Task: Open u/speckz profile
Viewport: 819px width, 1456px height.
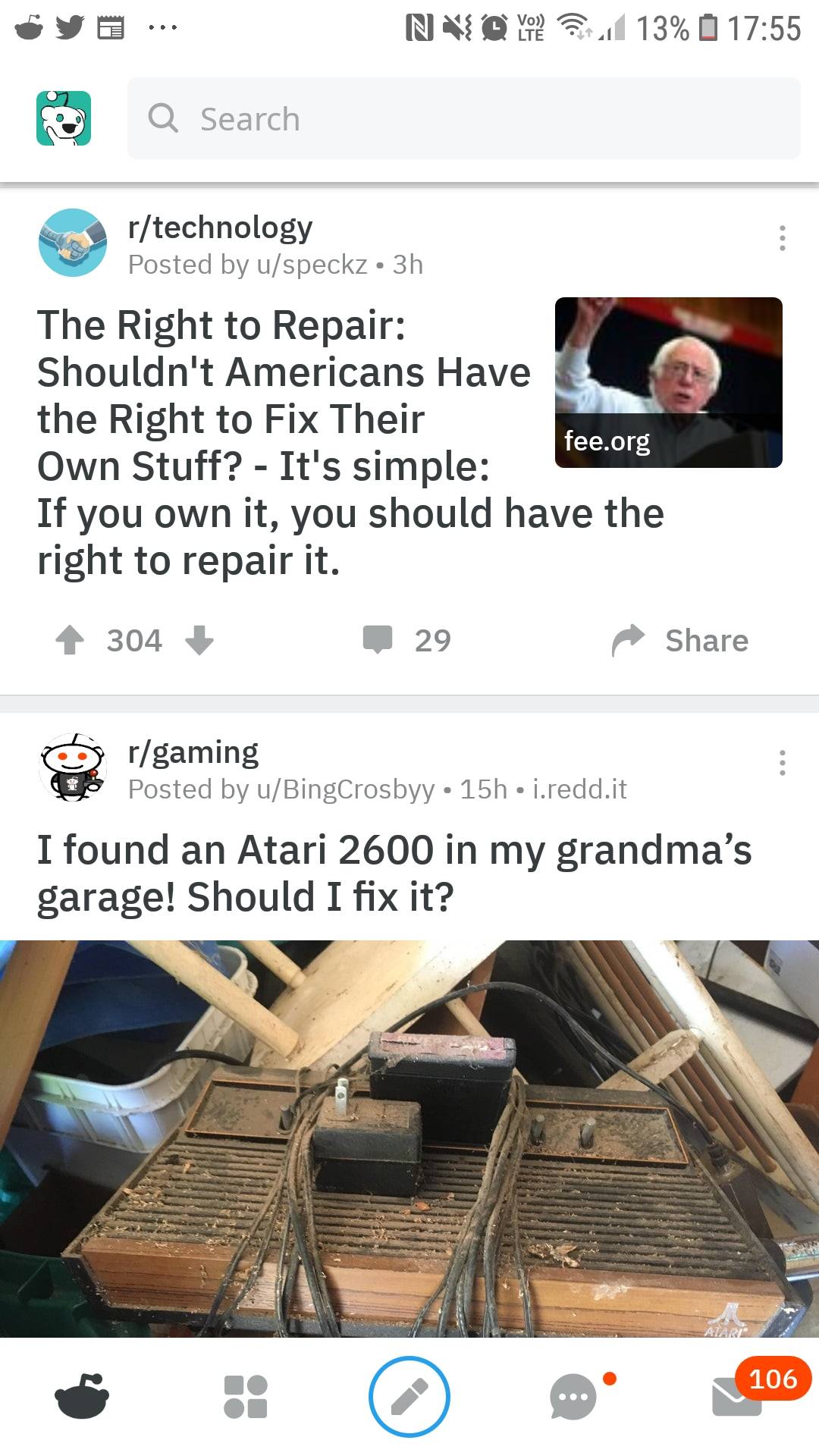Action: 312,265
